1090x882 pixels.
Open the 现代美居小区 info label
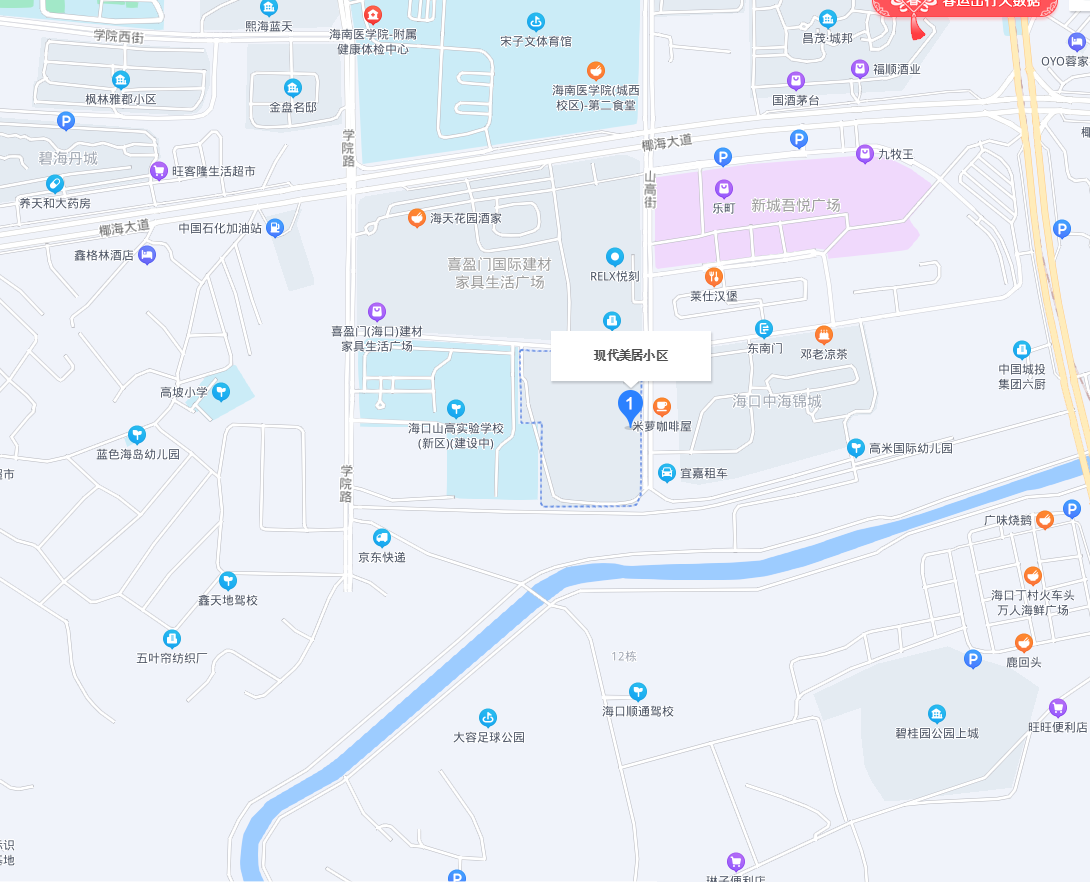pos(630,355)
